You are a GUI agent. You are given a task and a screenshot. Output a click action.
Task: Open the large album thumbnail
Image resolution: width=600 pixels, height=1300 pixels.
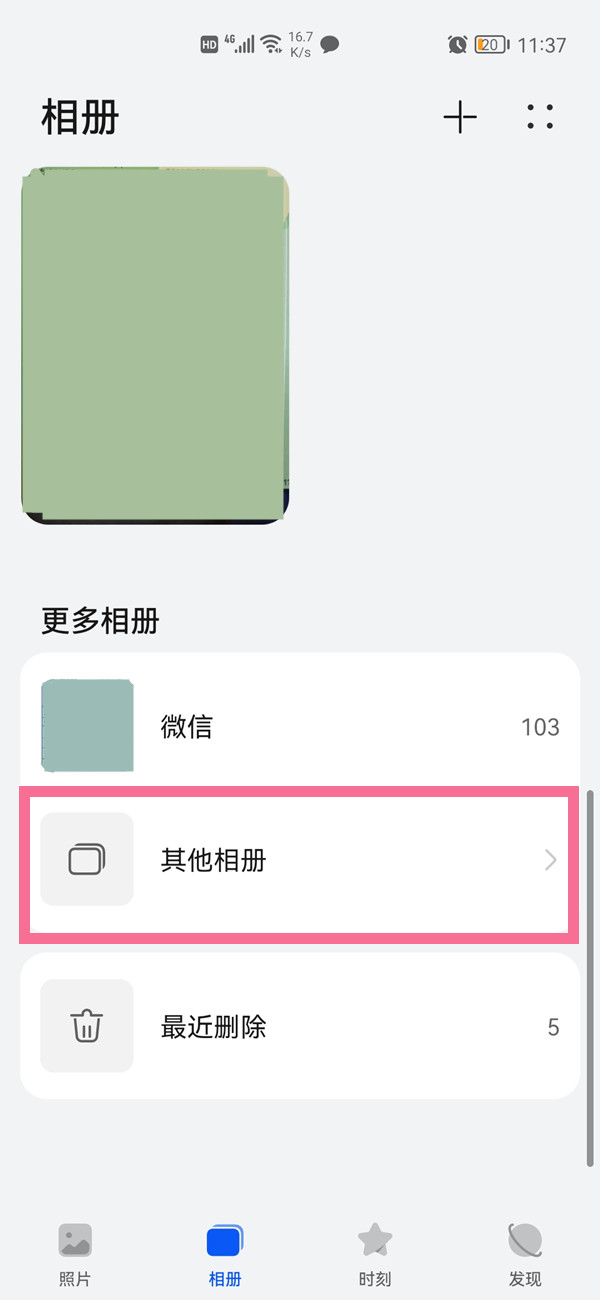click(155, 345)
